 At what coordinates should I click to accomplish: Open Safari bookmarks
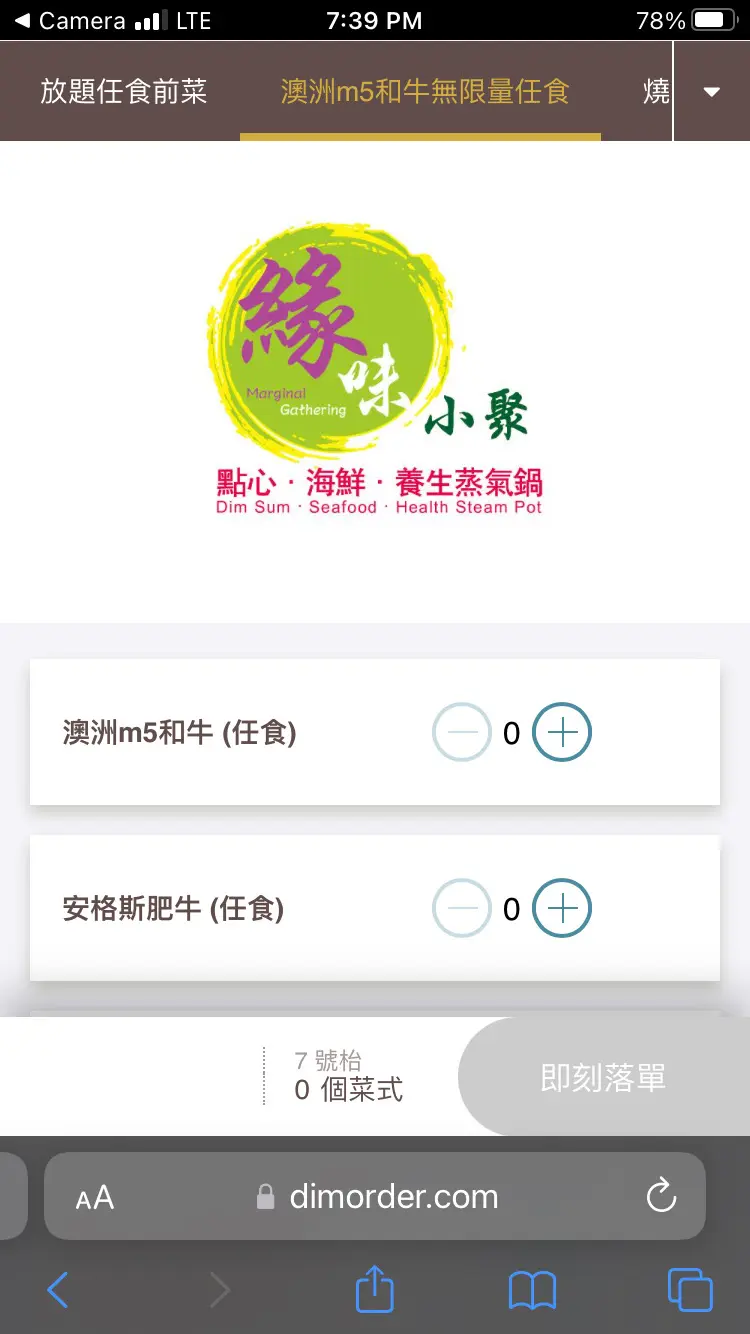(x=532, y=1291)
